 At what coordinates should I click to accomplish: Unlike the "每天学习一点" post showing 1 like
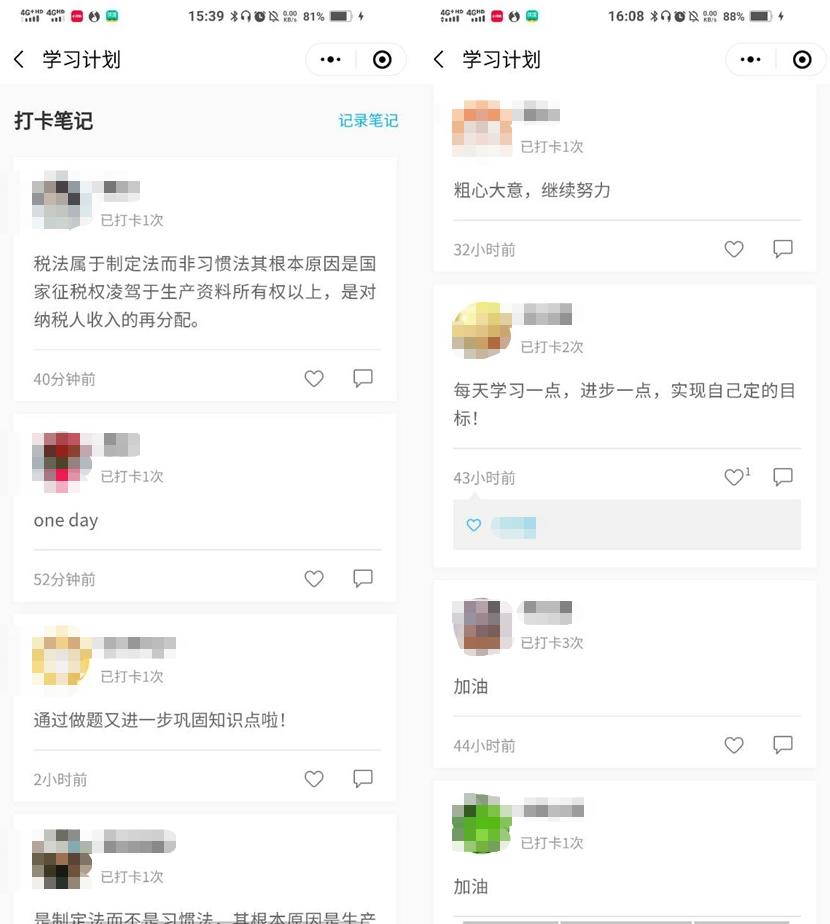[x=733, y=477]
